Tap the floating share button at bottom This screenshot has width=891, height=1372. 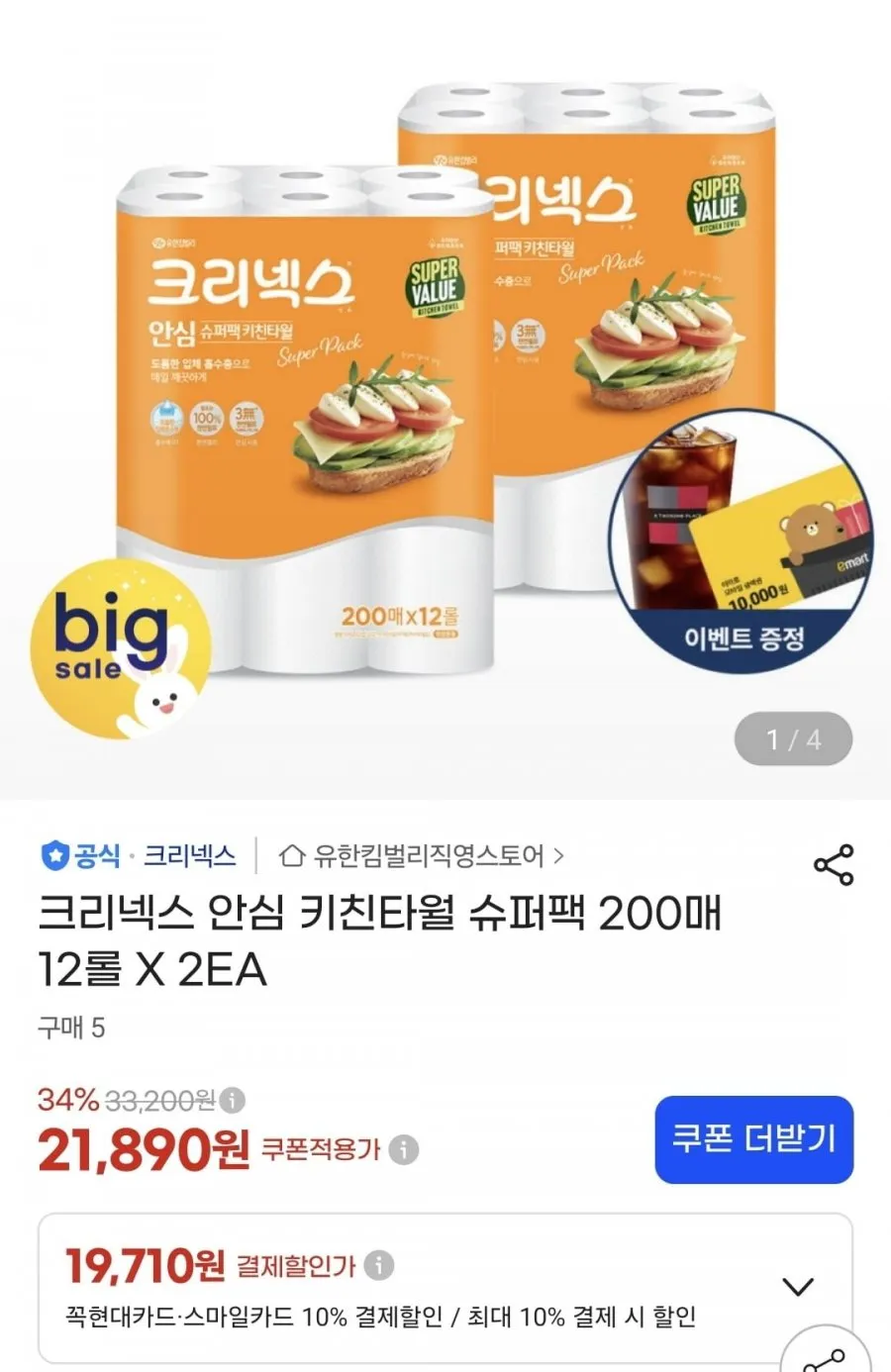[826, 1354]
